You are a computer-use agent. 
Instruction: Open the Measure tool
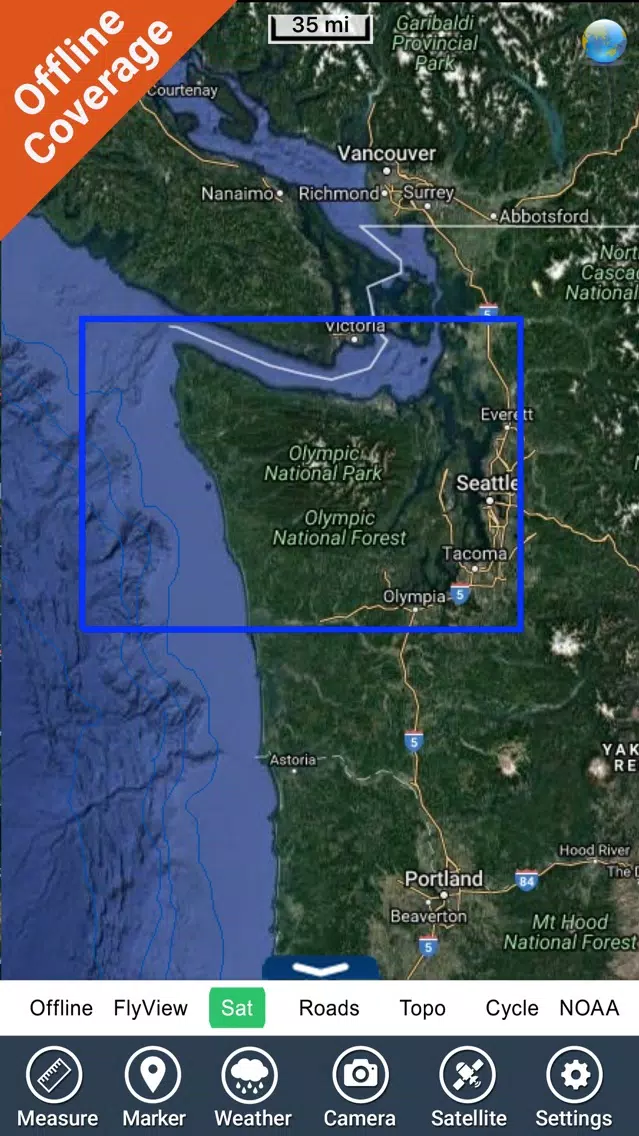(x=58, y=1087)
